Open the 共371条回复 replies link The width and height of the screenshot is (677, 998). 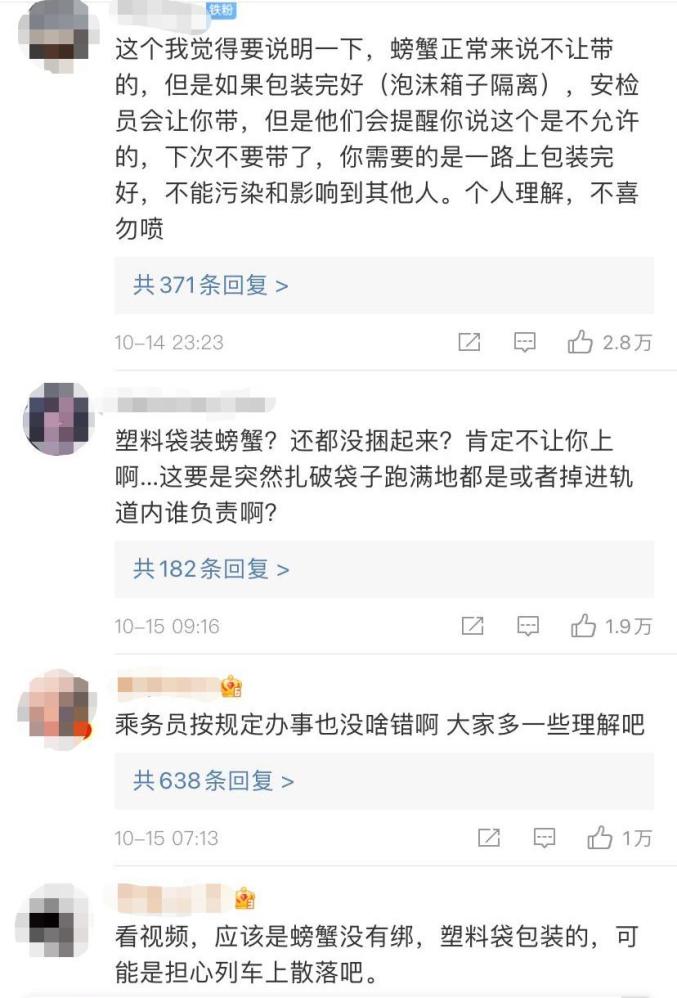point(211,285)
